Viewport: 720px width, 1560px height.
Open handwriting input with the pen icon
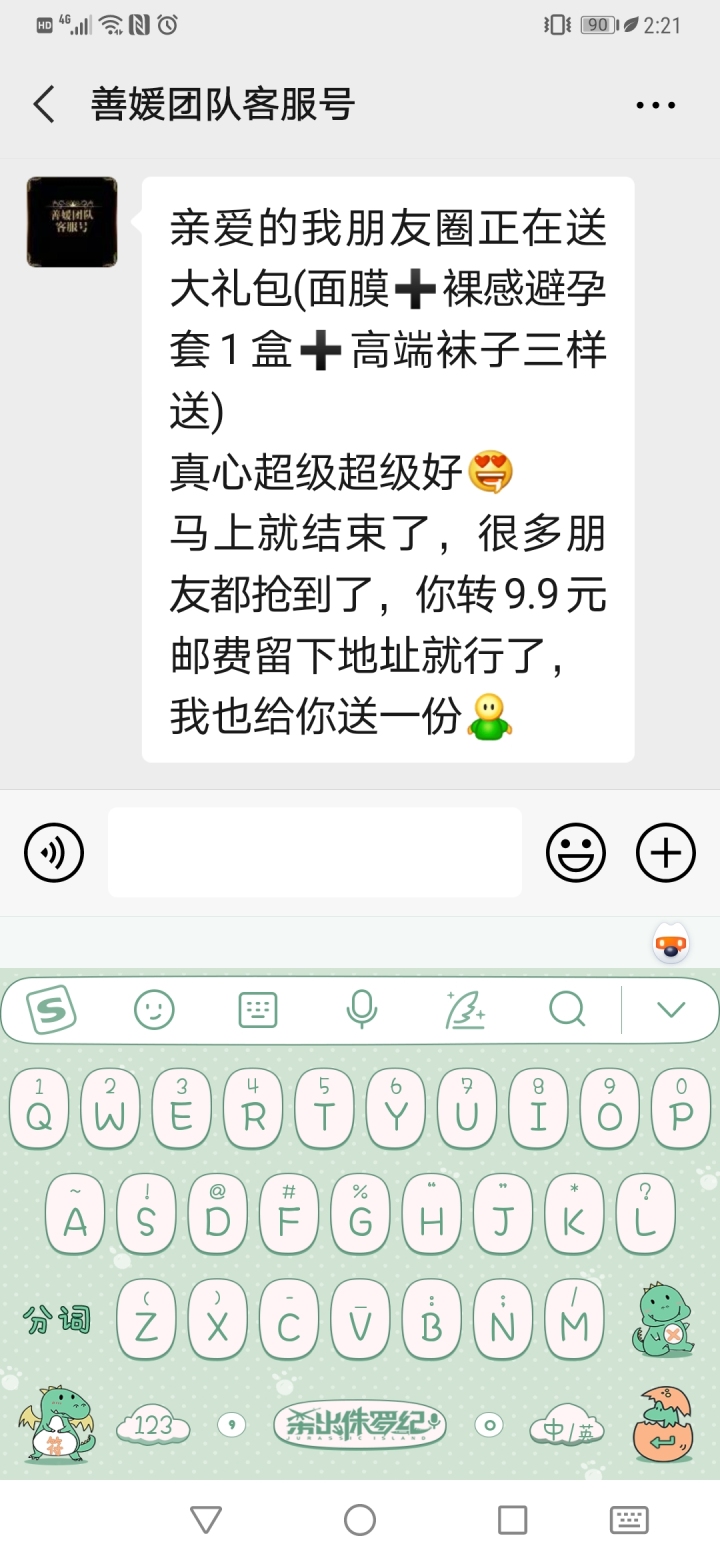pos(464,1010)
